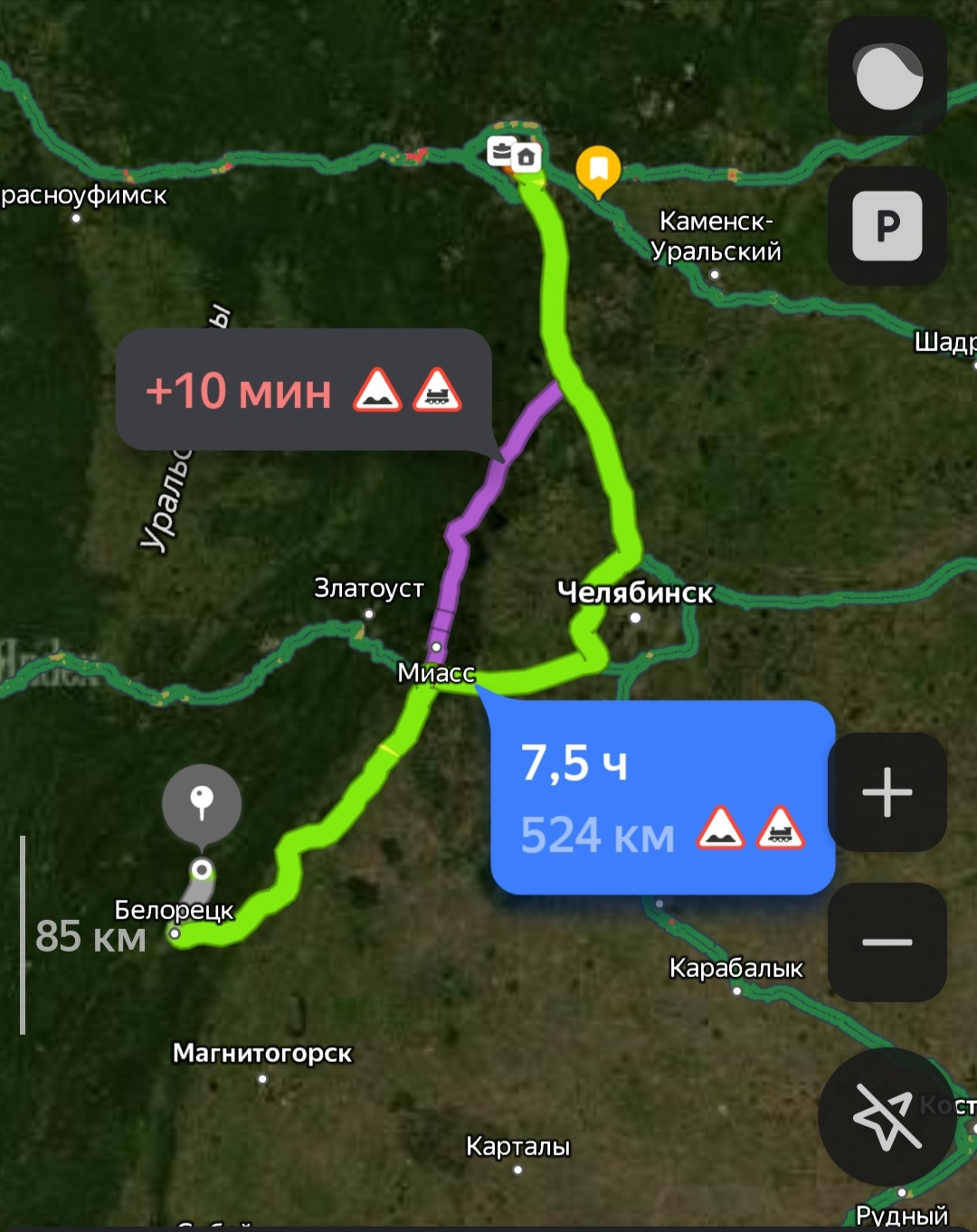Tap the crossed-out location arrow button
The image size is (977, 1232).
pos(887,1118)
